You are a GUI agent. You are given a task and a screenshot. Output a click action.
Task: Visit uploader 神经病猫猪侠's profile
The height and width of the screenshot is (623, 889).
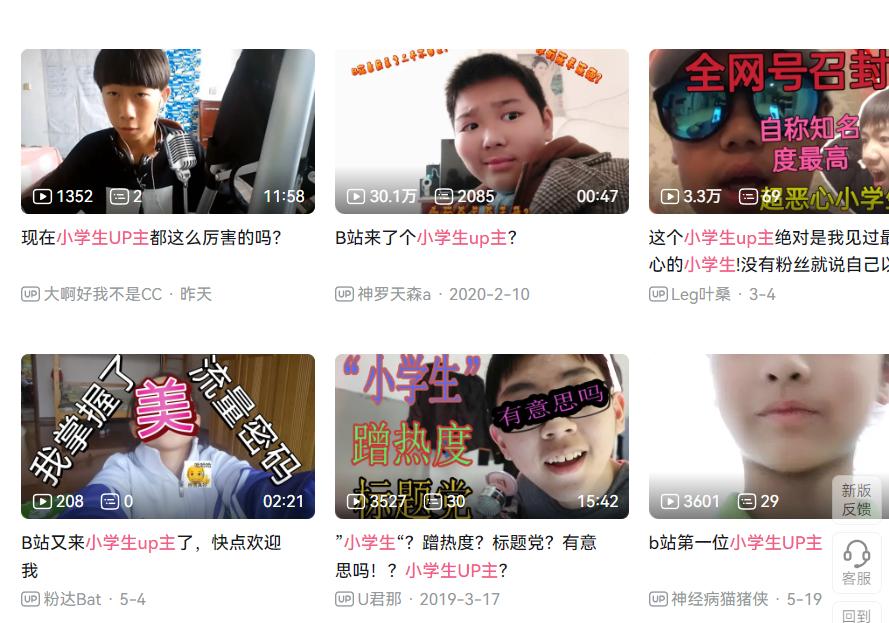click(x=719, y=599)
